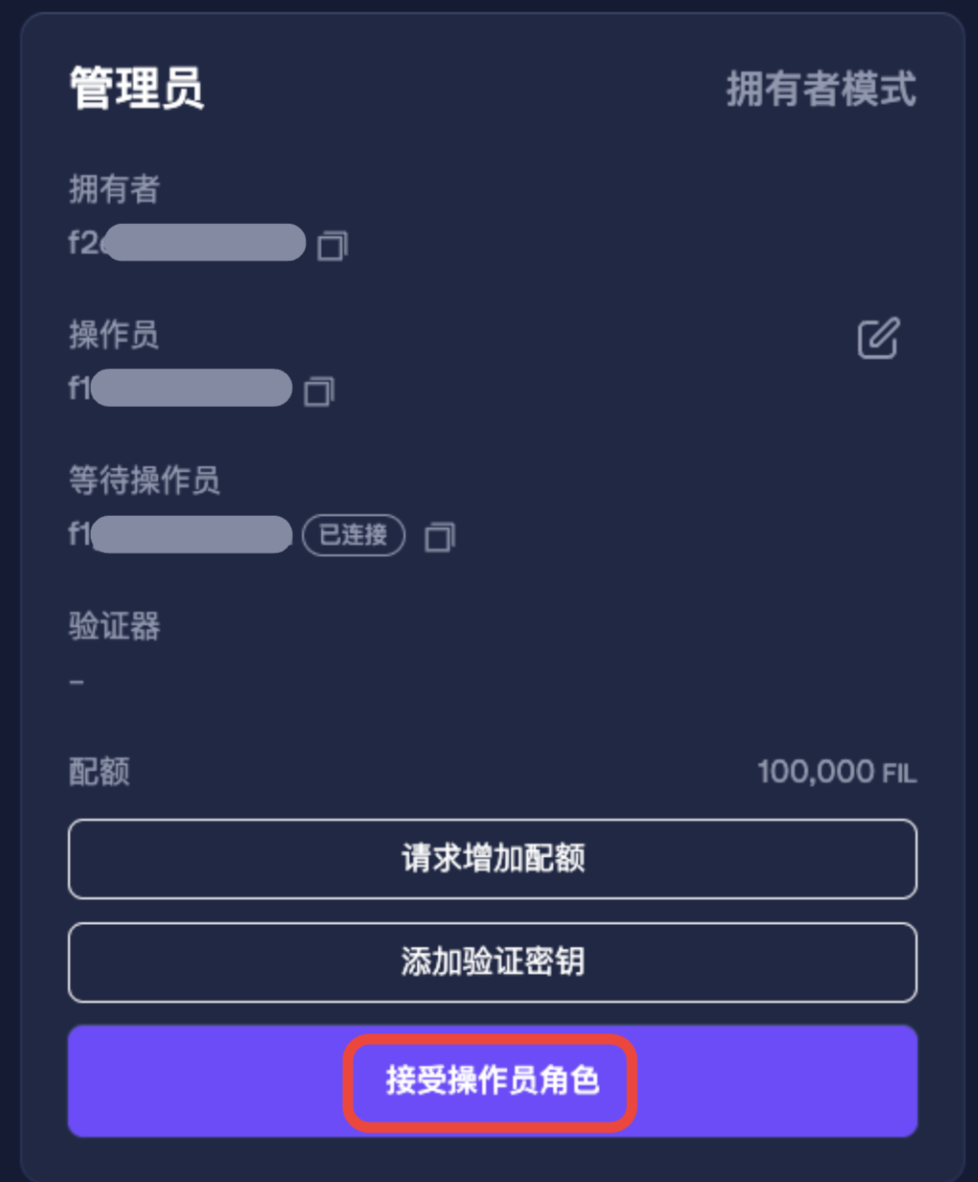978x1182 pixels.
Task: Click the 接受操作员角色 button
Action: click(x=491, y=1081)
